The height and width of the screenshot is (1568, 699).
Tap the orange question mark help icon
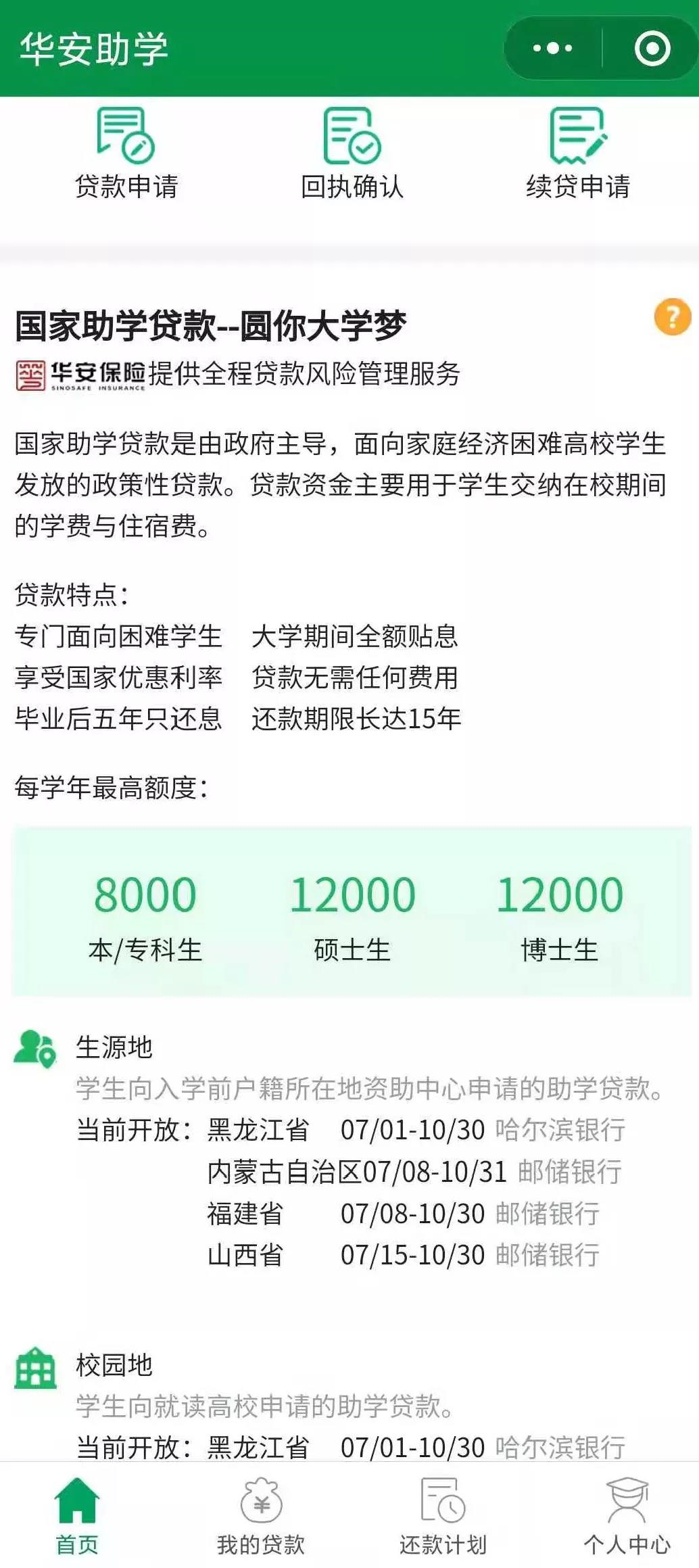coord(672,316)
